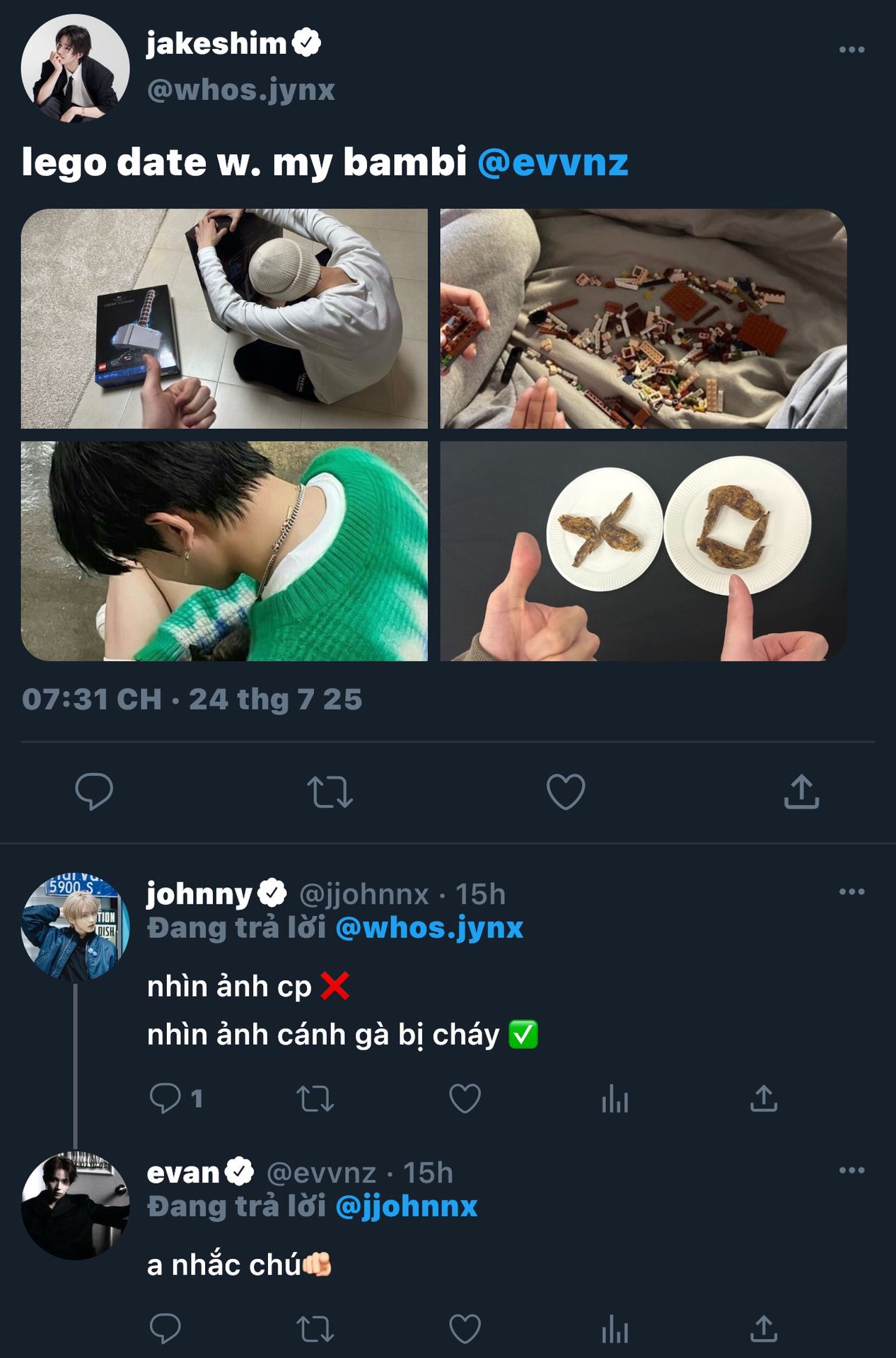This screenshot has height=1358, width=896.
Task: Retweet jakeshim's main post
Action: pos(330,791)
